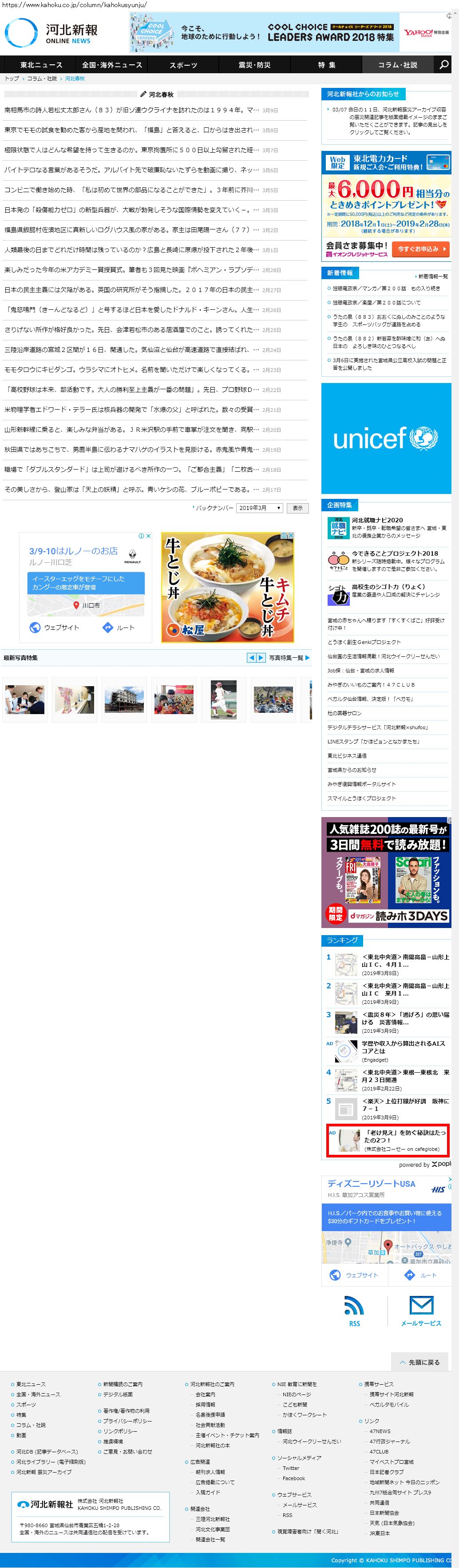
Task: Tap the 表示 button
Action: (x=297, y=508)
